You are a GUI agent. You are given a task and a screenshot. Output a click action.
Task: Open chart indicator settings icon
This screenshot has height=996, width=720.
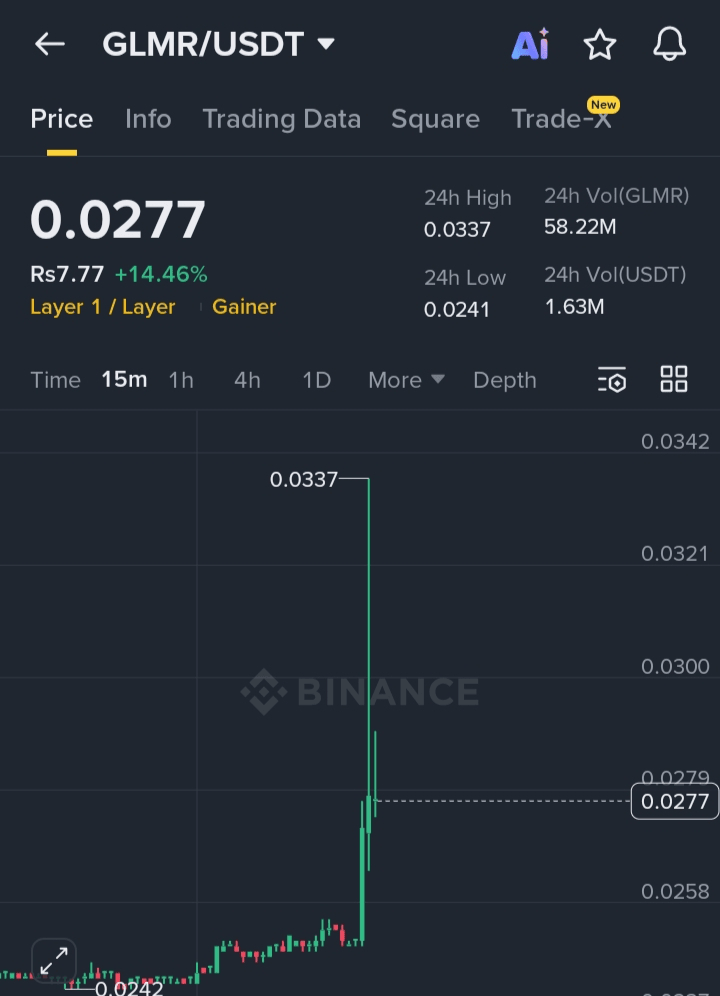[612, 380]
